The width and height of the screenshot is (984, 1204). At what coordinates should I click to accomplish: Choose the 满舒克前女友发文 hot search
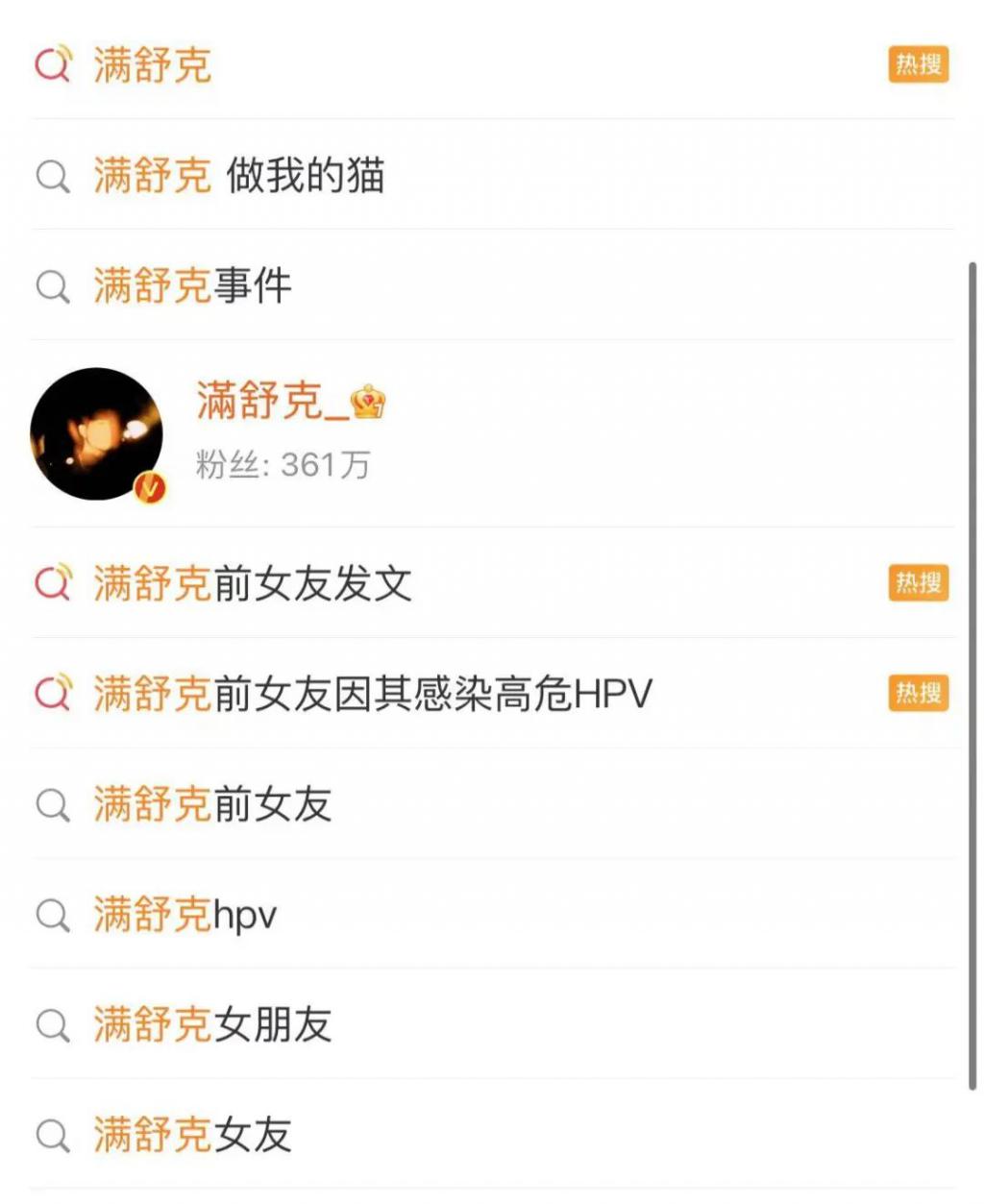pos(253,584)
